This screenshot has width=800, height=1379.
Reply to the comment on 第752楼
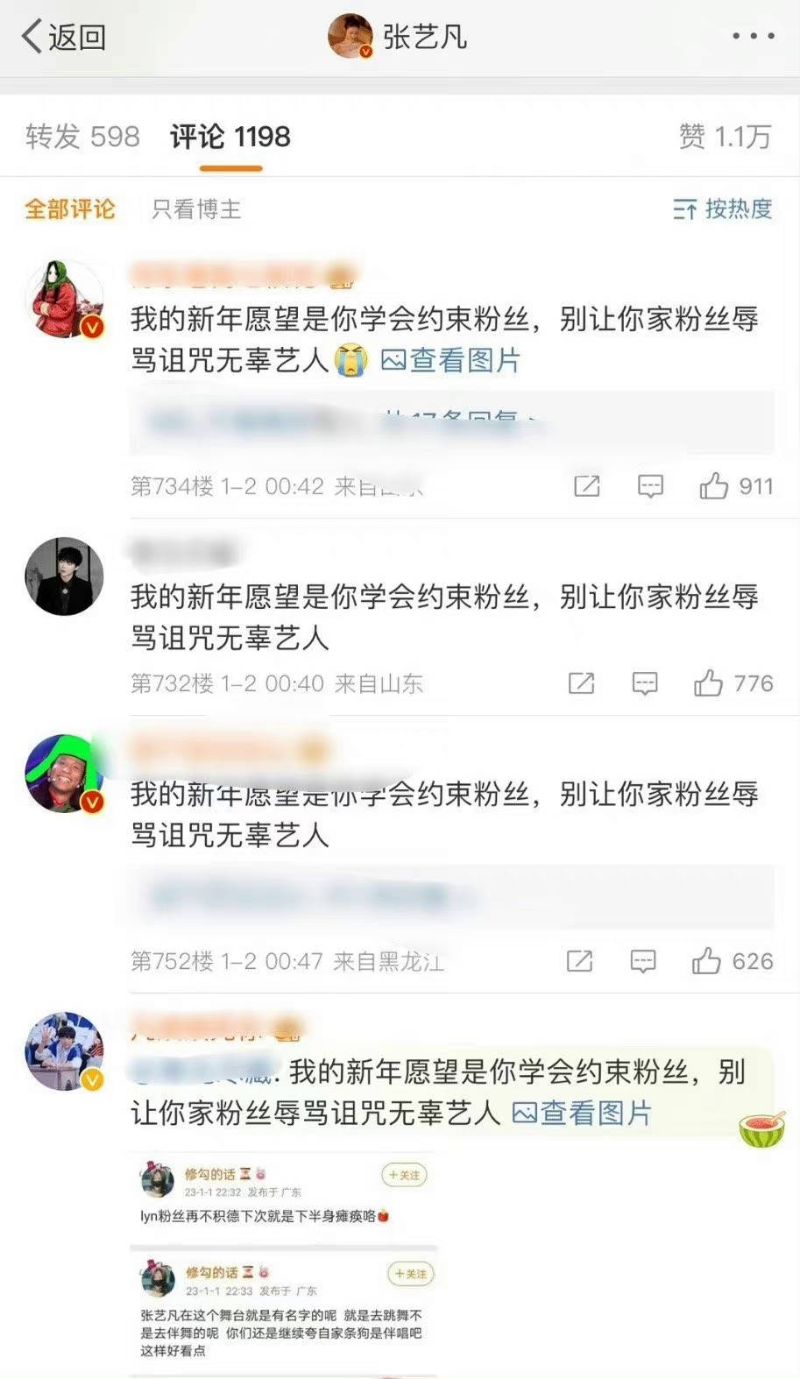pyautogui.click(x=643, y=961)
